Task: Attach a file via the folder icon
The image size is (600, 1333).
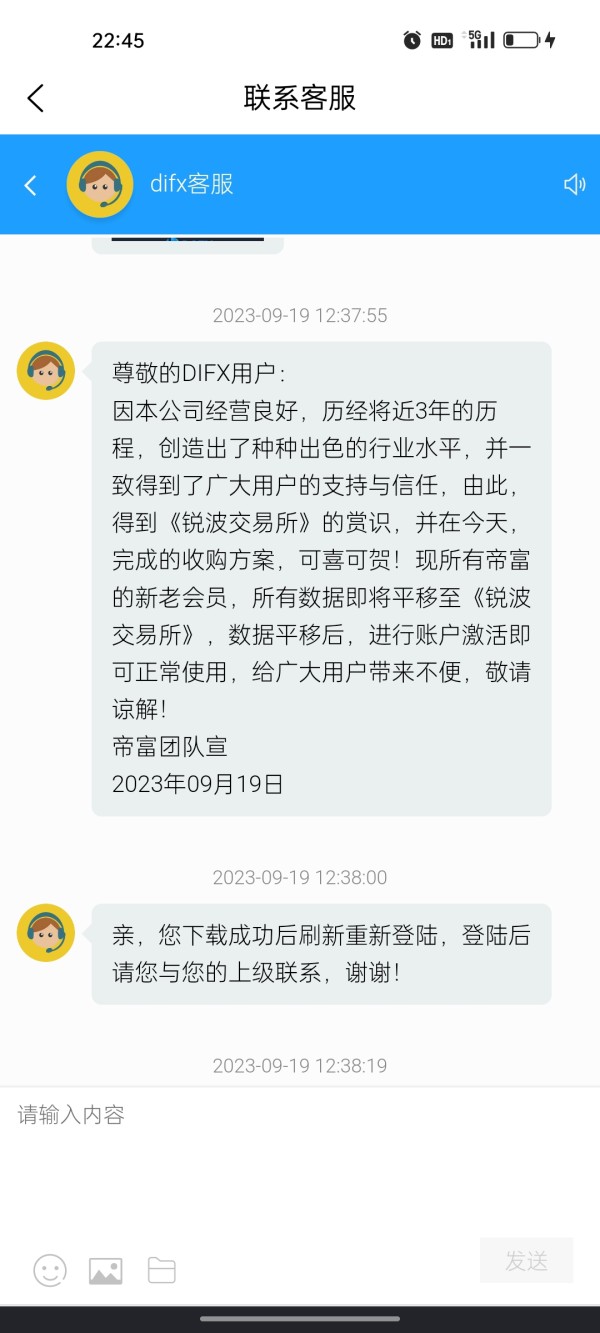Action: pos(162,1270)
